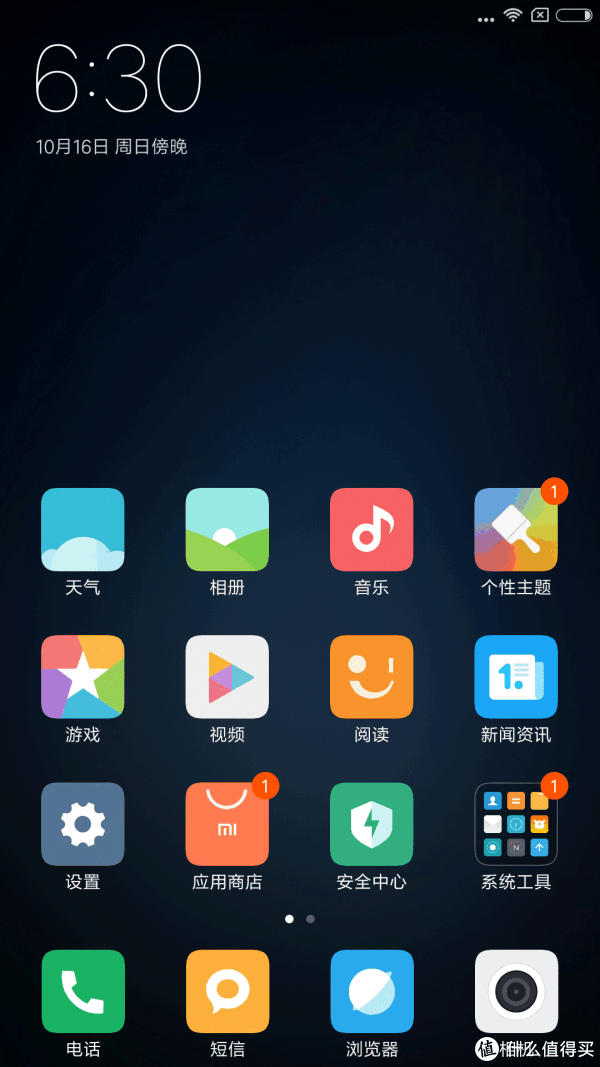
Task: Open the 电话 phone dialer
Action: pos(83,991)
